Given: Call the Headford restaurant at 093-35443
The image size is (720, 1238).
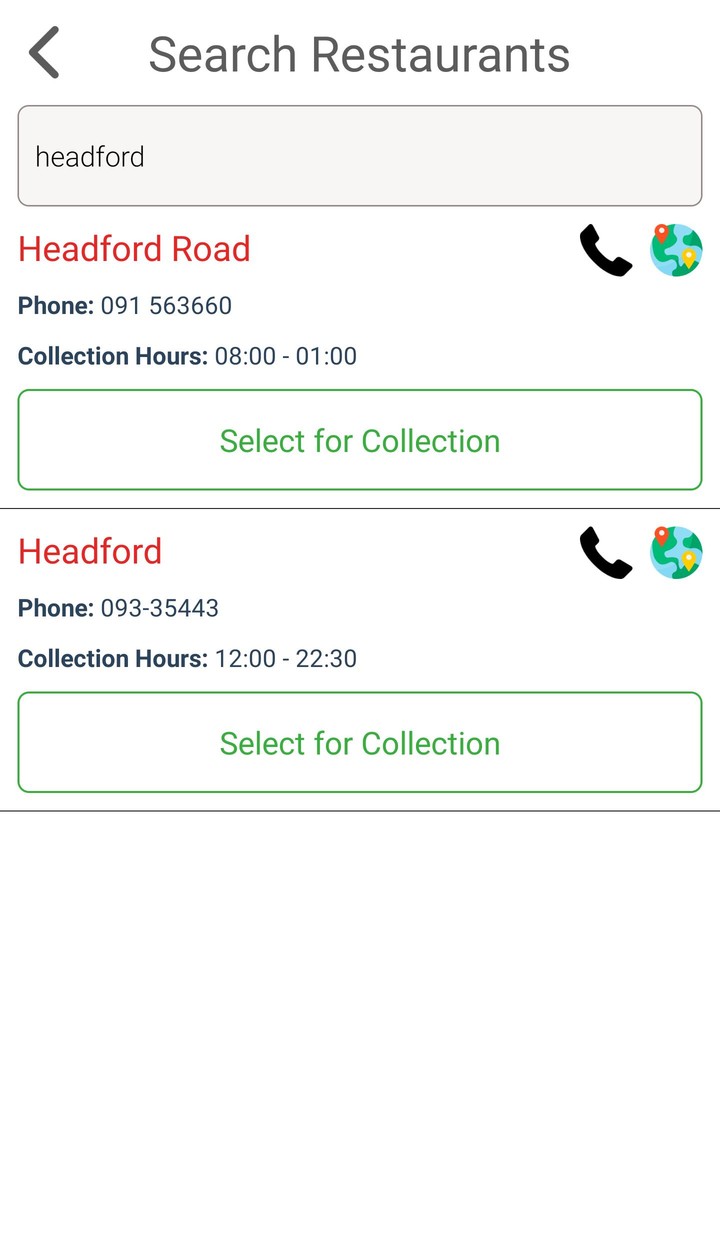Looking at the screenshot, I should tap(605, 553).
